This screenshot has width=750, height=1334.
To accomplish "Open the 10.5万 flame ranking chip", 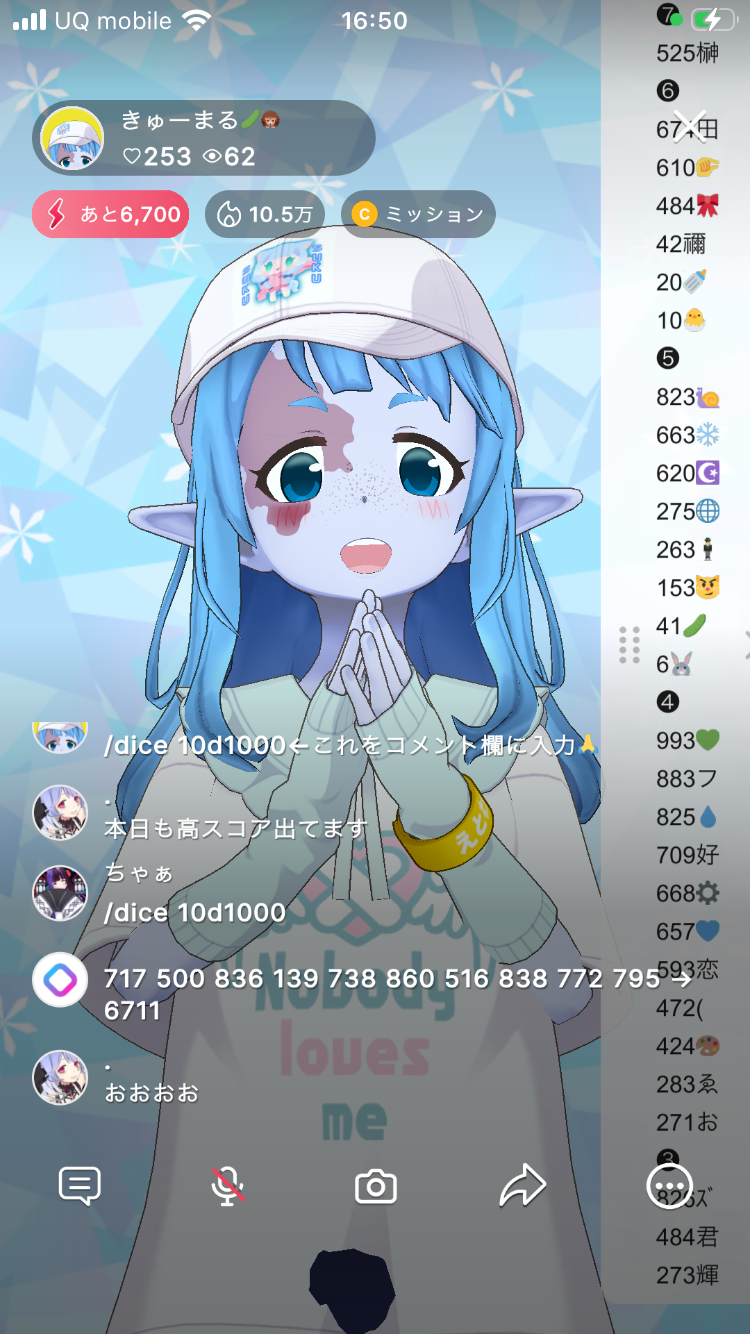I will [265, 214].
